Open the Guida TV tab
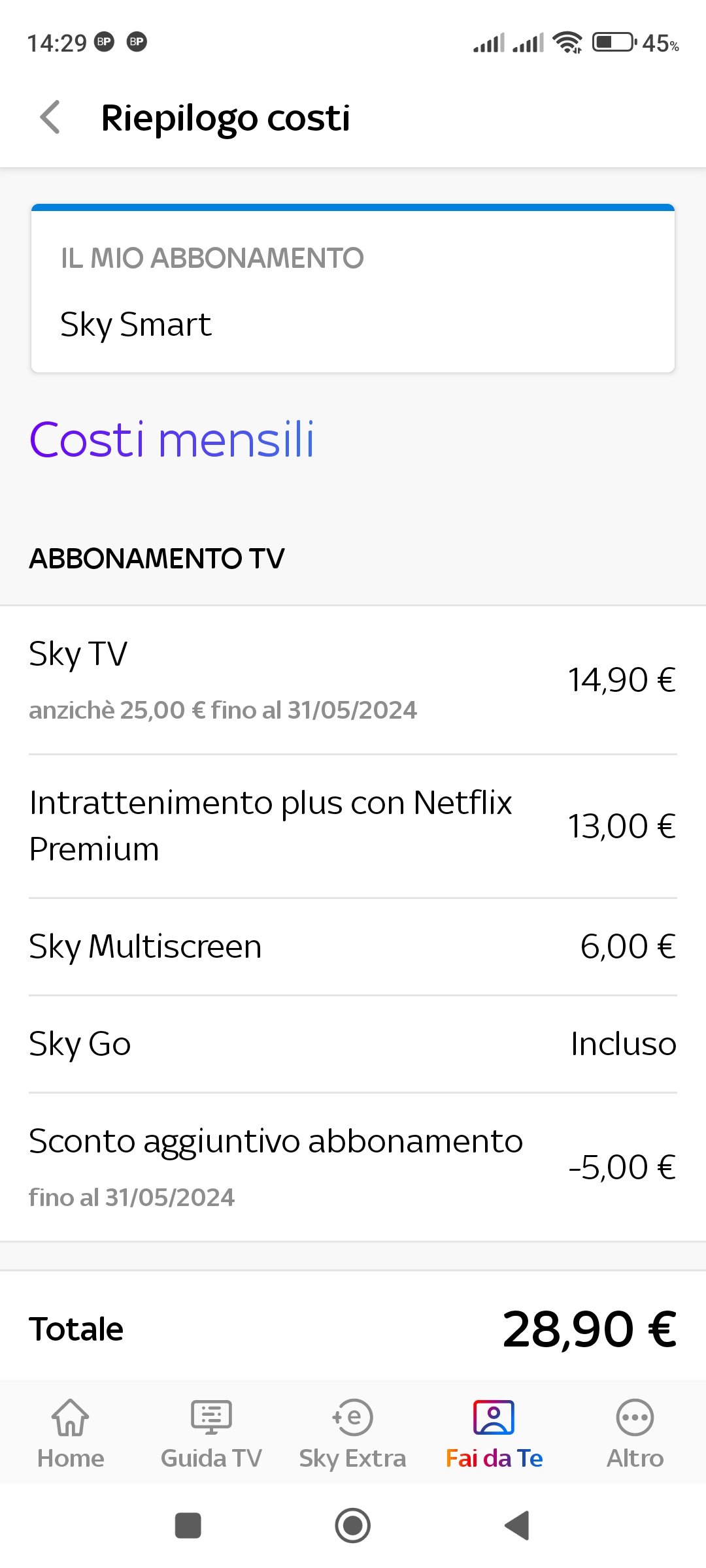The height and width of the screenshot is (1568, 706). 211,1433
